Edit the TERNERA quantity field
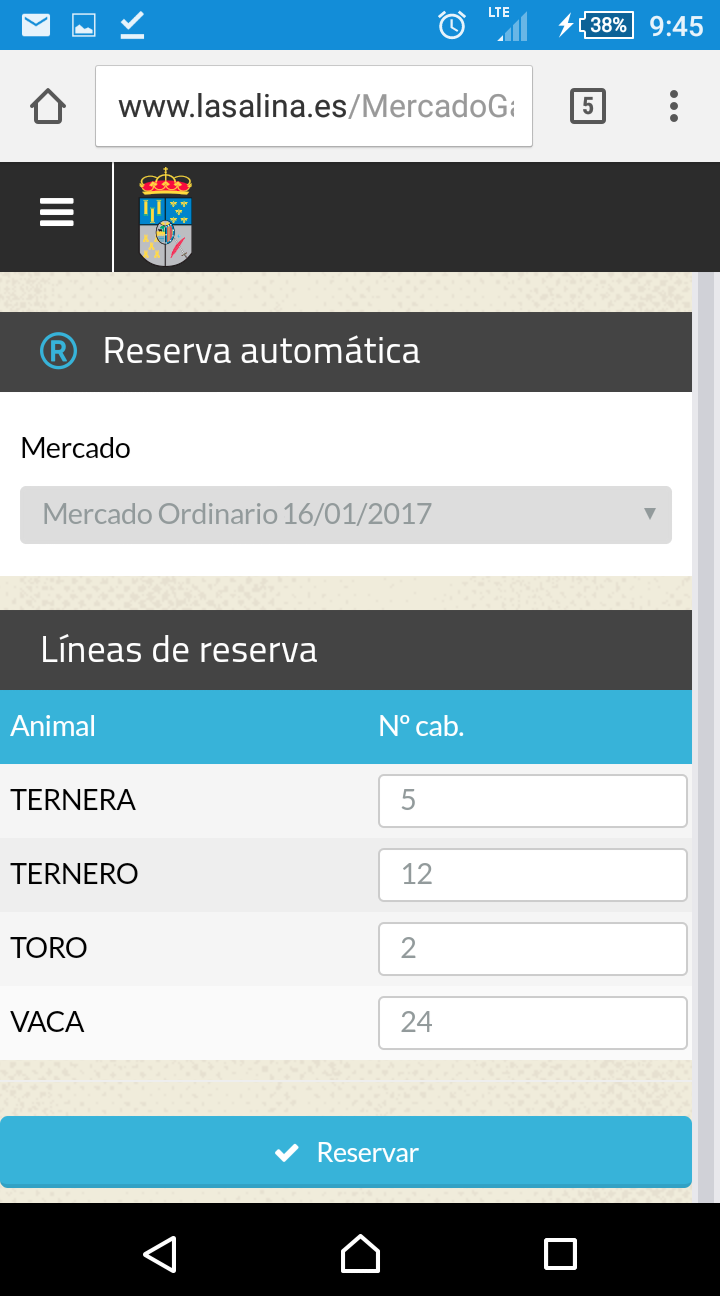720x1296 pixels. tap(533, 801)
